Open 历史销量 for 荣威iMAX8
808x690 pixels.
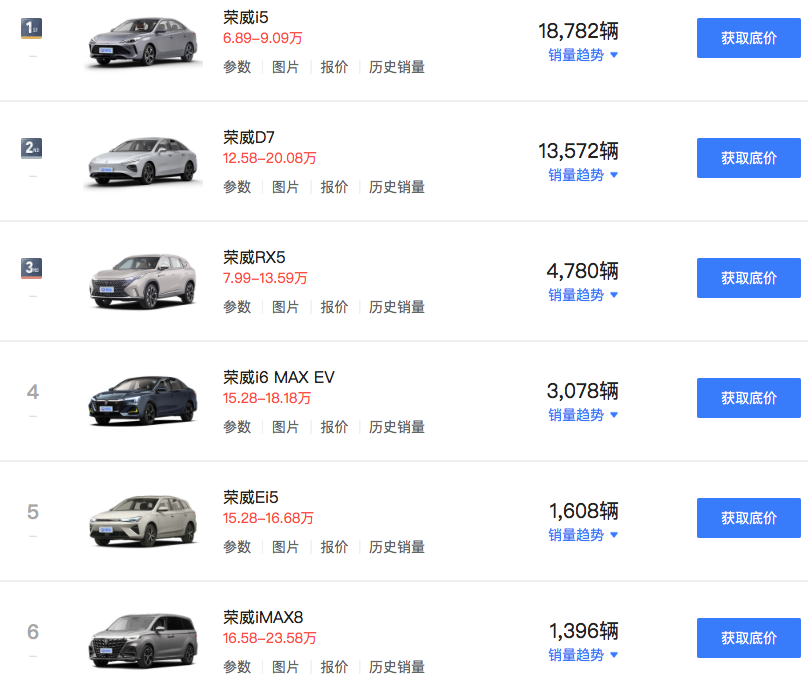click(397, 667)
